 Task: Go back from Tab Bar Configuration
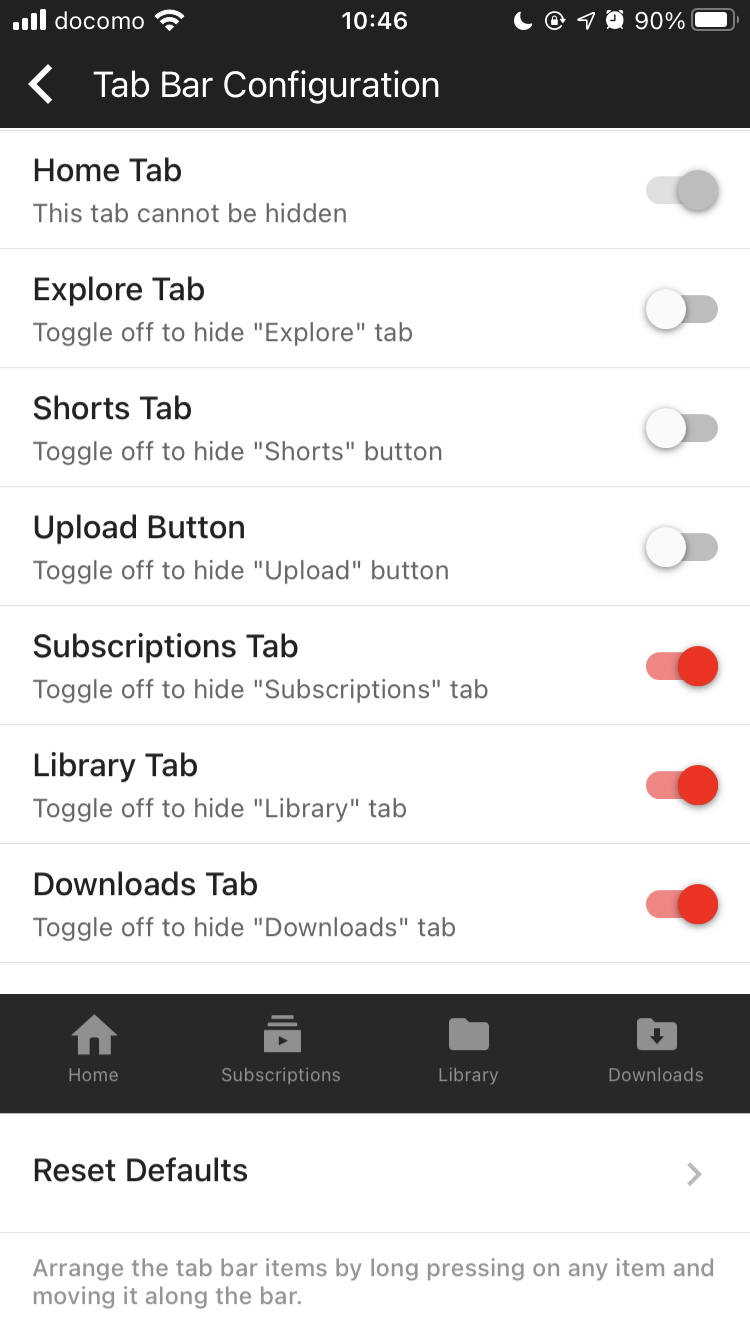[x=41, y=85]
